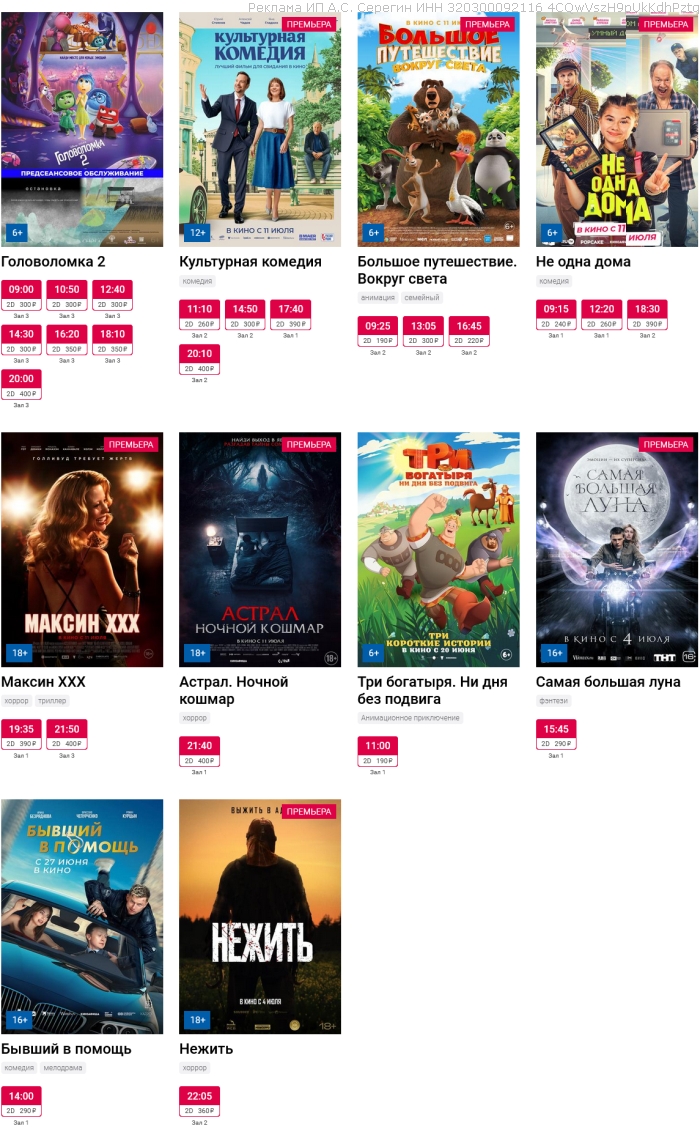Screen dimensions: 700x1129
Task: Select the 15:45 session of Самая большая луна
Action: [x=556, y=735]
